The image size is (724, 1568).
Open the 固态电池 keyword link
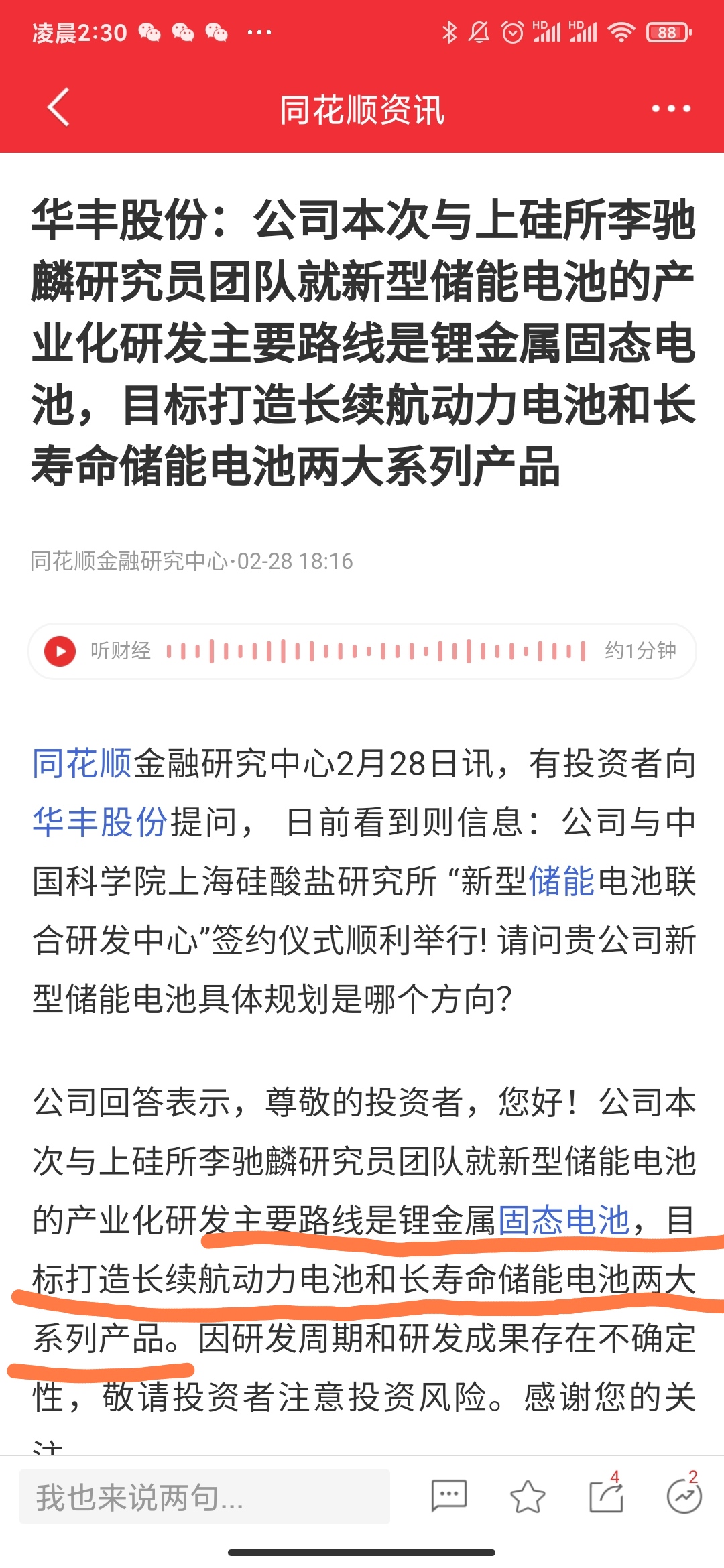(x=564, y=1220)
